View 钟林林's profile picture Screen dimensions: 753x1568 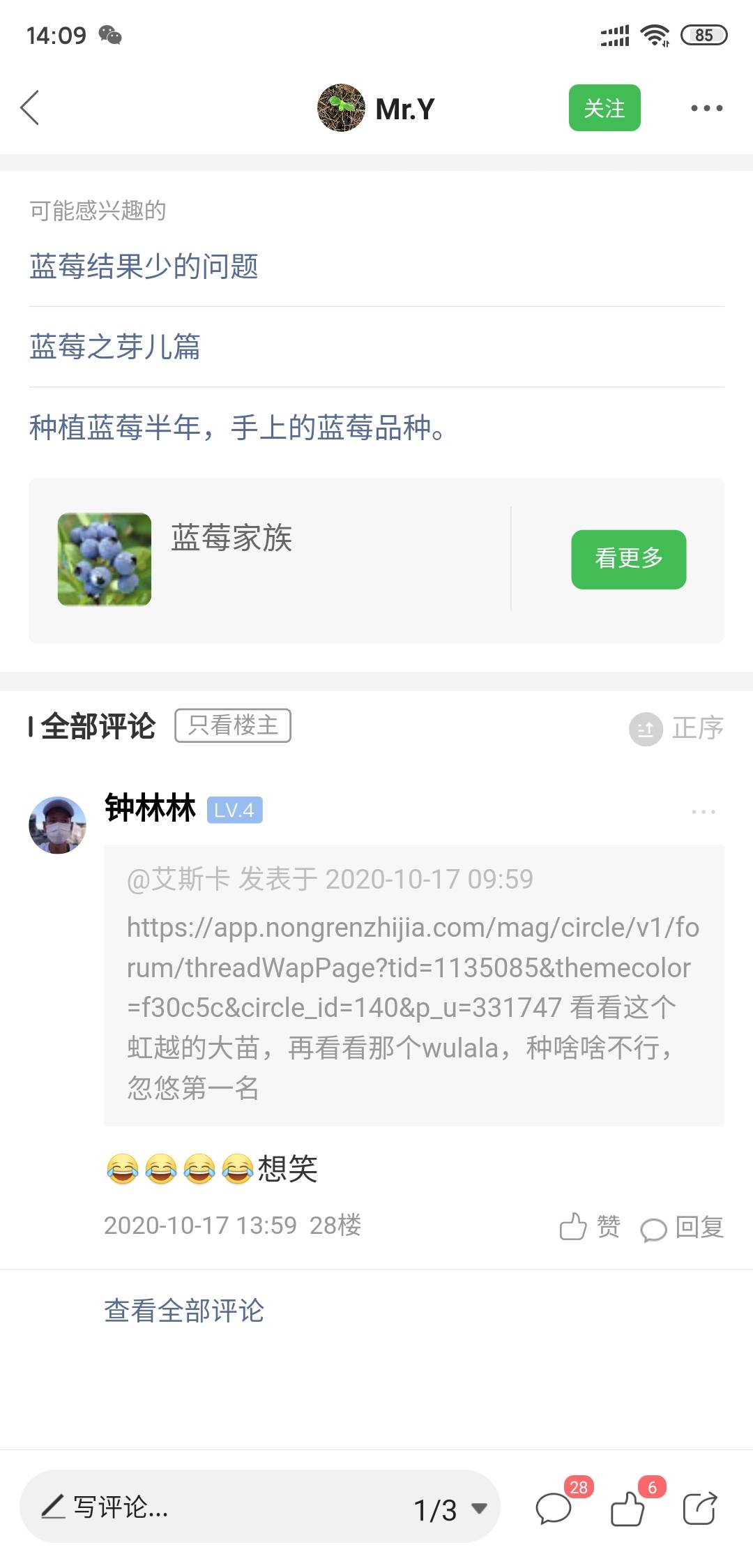(57, 825)
